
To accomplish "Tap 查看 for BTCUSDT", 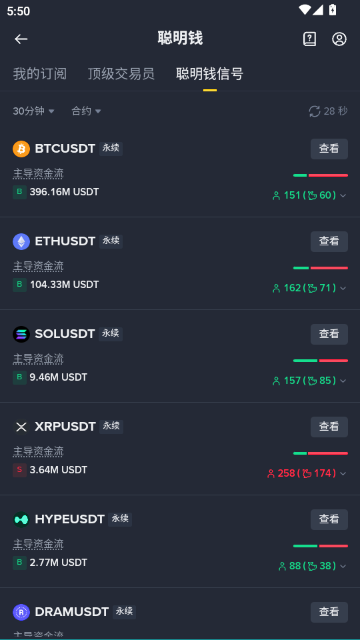I will click(x=329, y=149).
